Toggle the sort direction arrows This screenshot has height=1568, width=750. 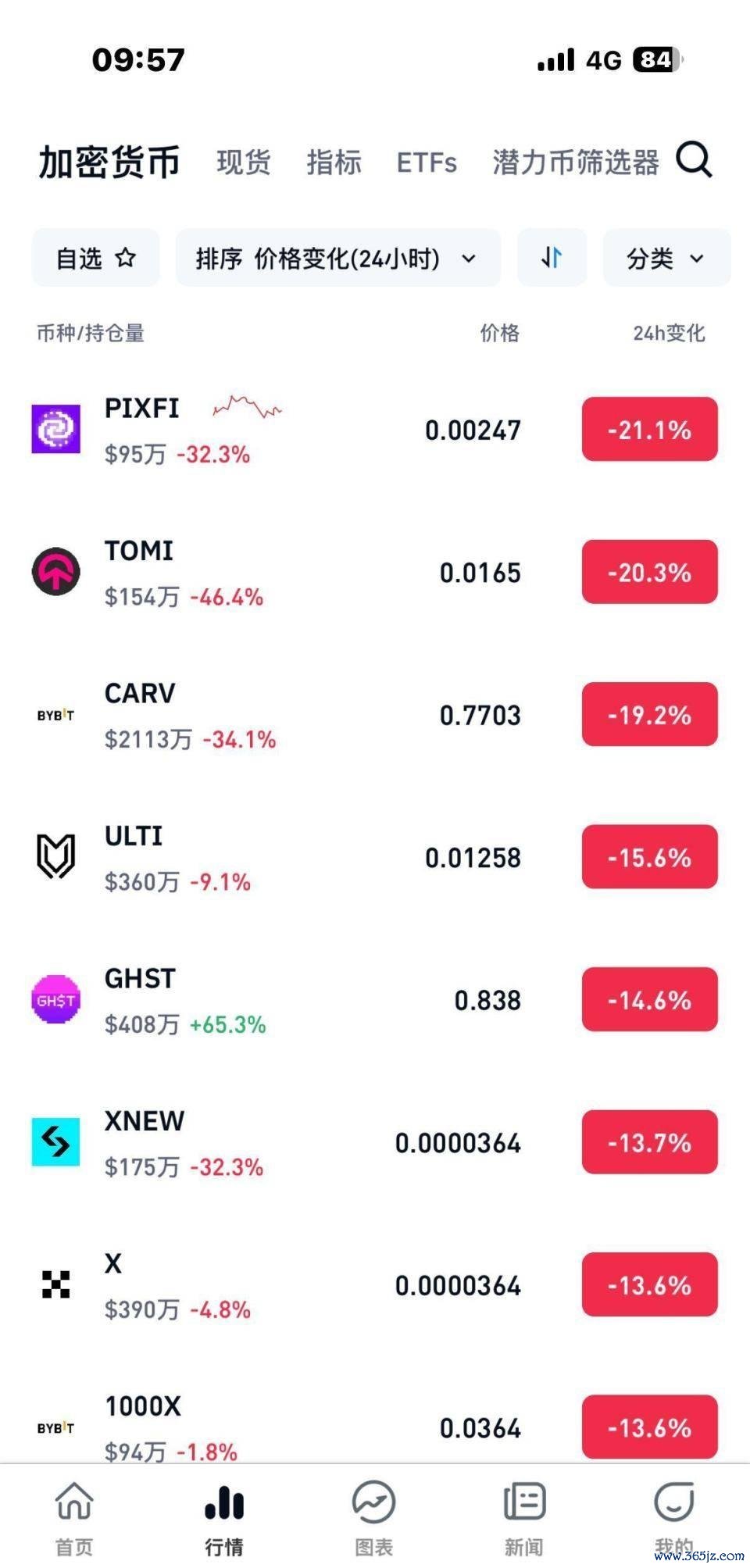[x=552, y=258]
